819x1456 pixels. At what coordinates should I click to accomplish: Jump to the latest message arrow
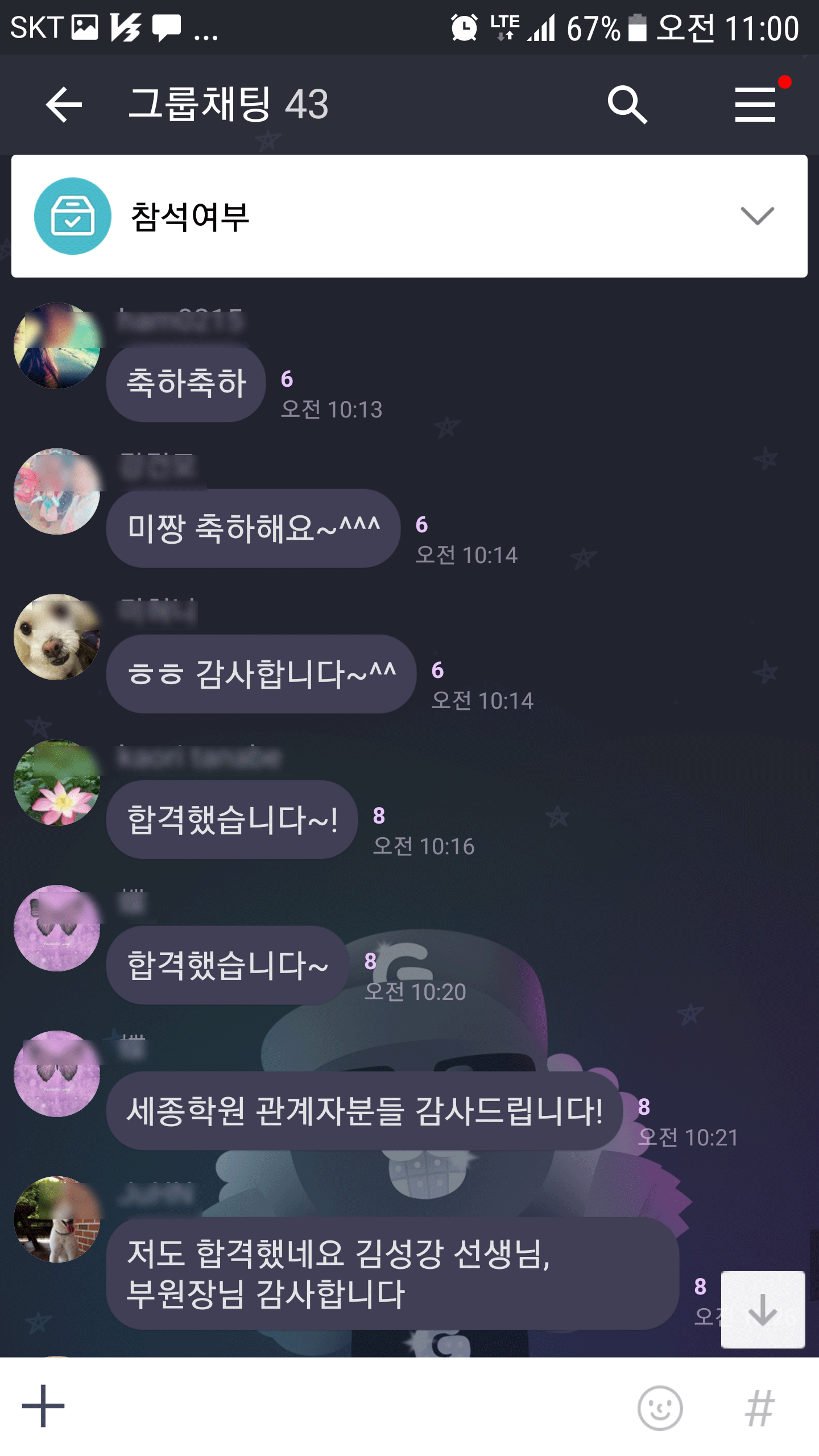[x=763, y=1309]
